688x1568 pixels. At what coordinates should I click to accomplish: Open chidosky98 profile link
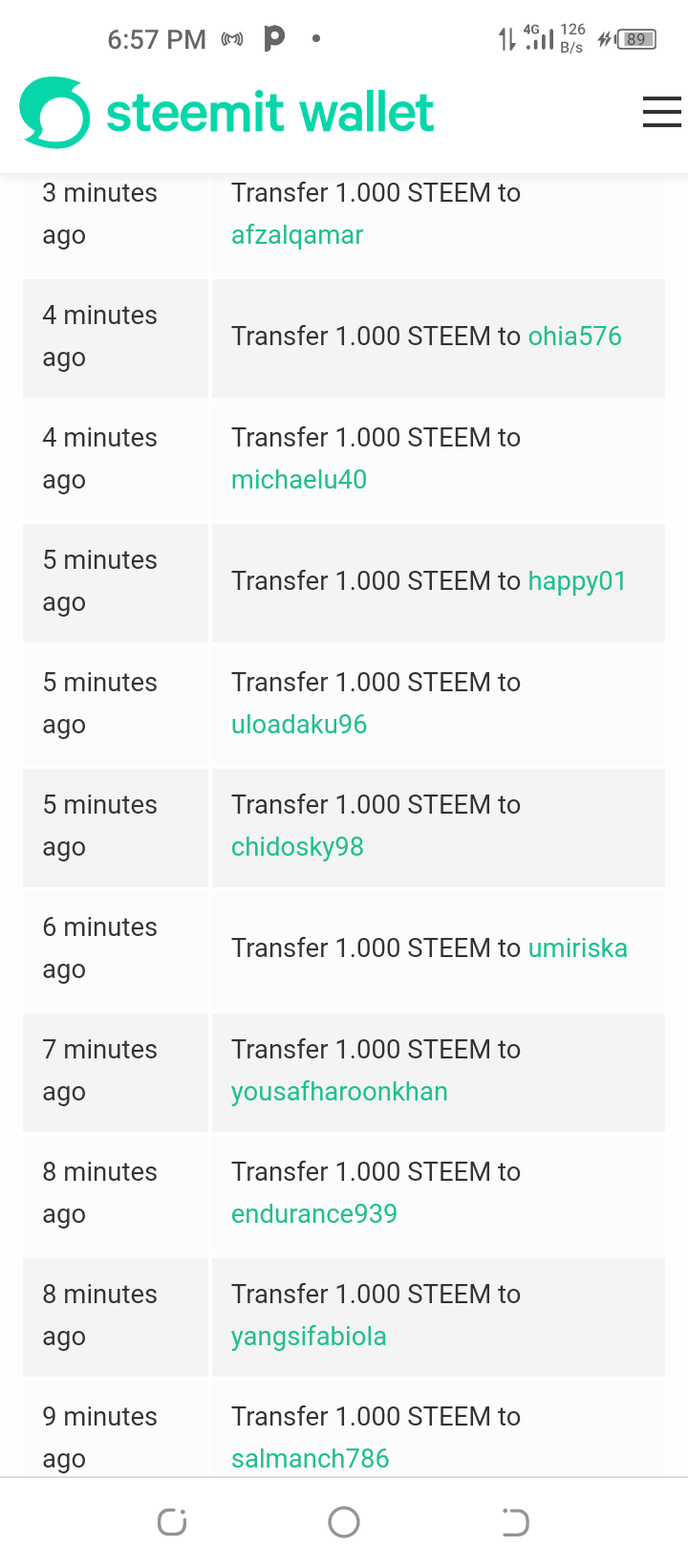coord(297,847)
